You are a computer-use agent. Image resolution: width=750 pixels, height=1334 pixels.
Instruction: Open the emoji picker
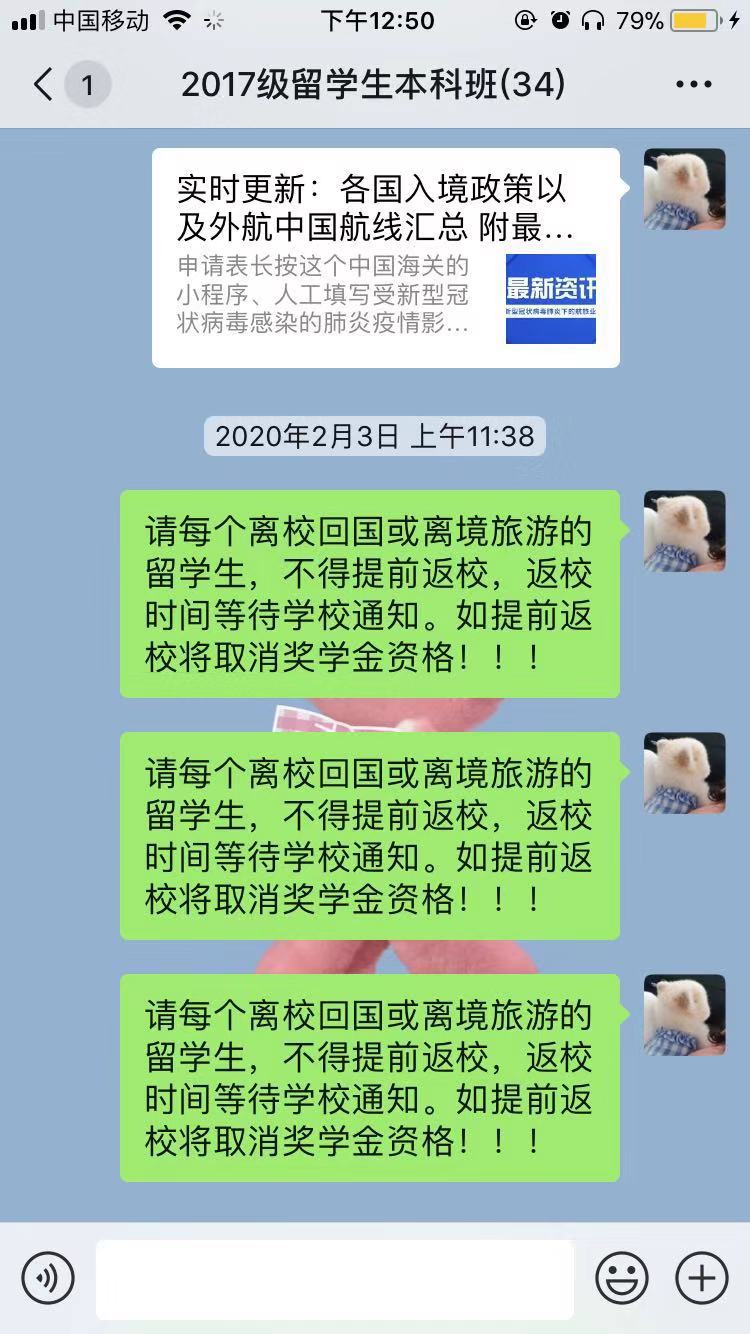click(x=622, y=1277)
